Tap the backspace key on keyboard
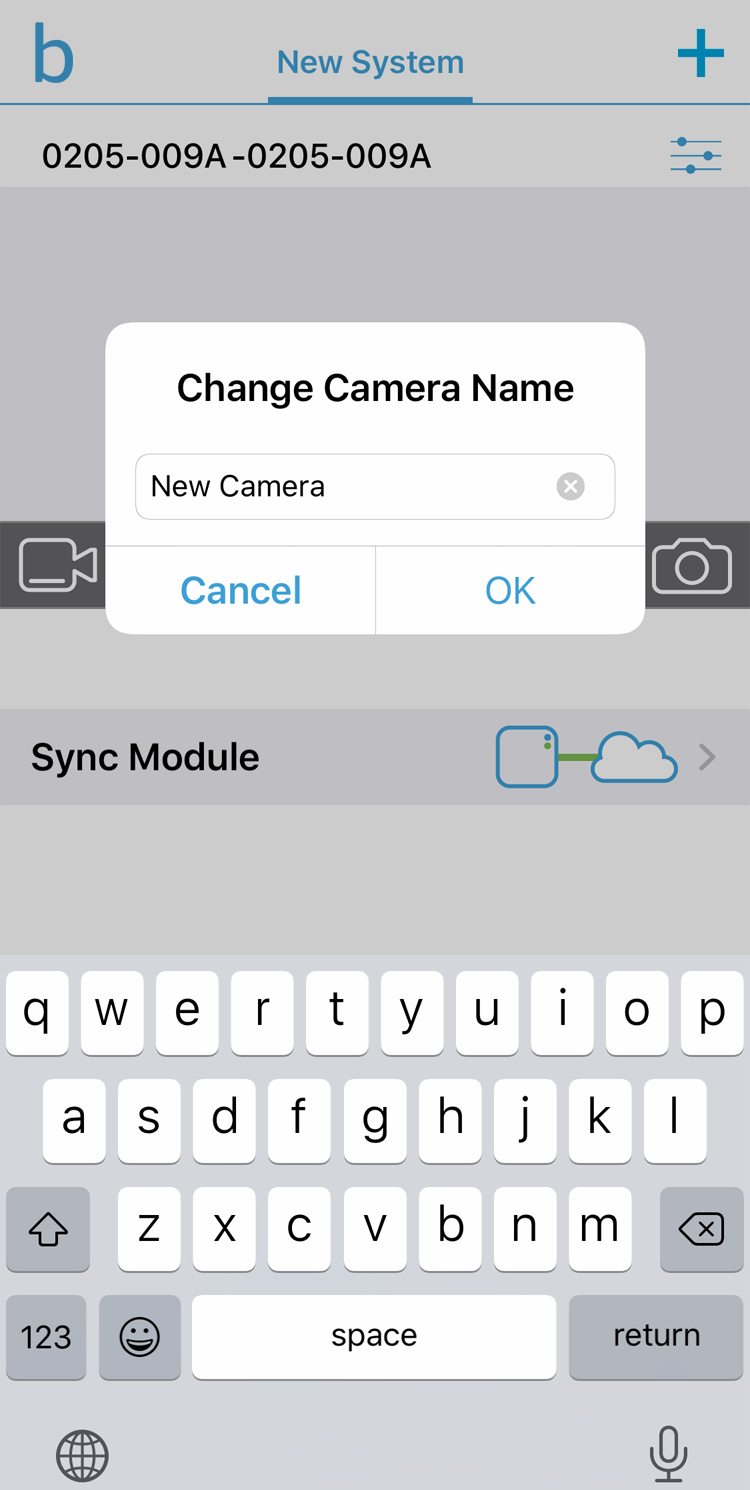The image size is (750, 1490). (701, 1229)
